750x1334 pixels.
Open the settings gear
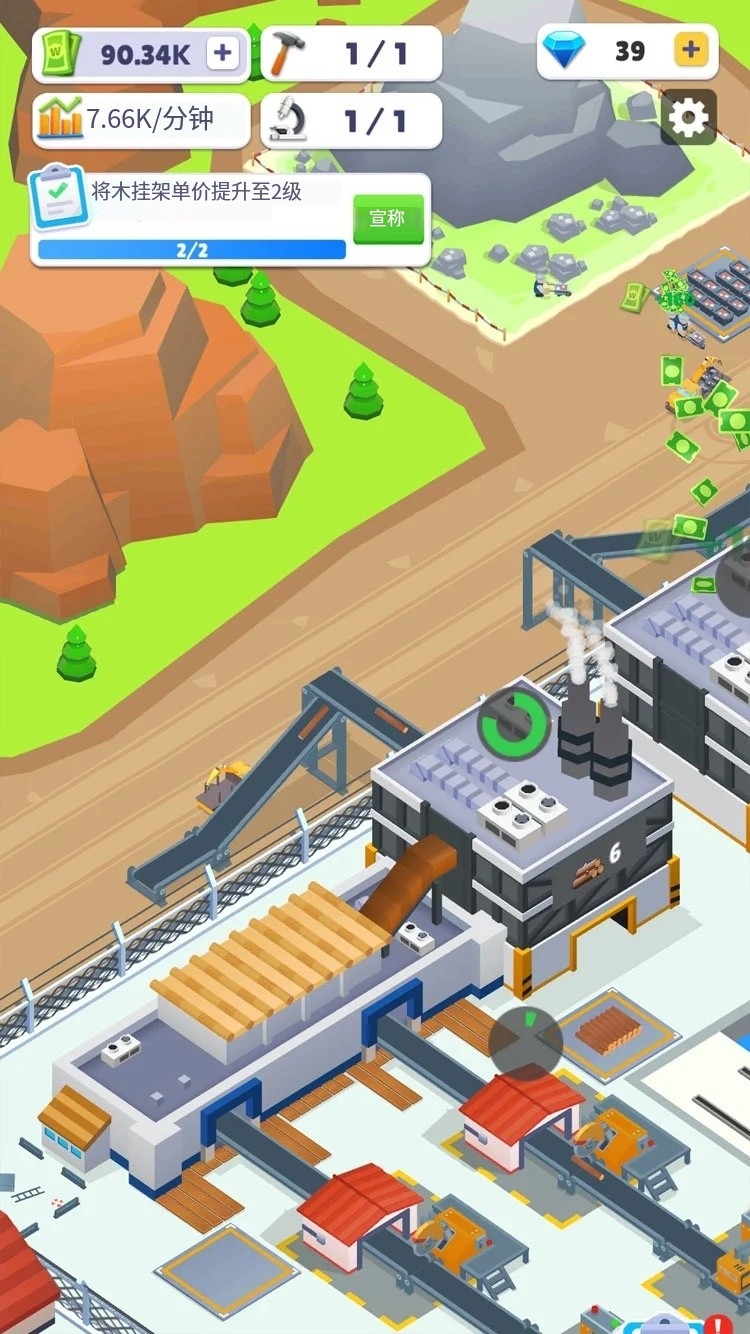[x=688, y=120]
